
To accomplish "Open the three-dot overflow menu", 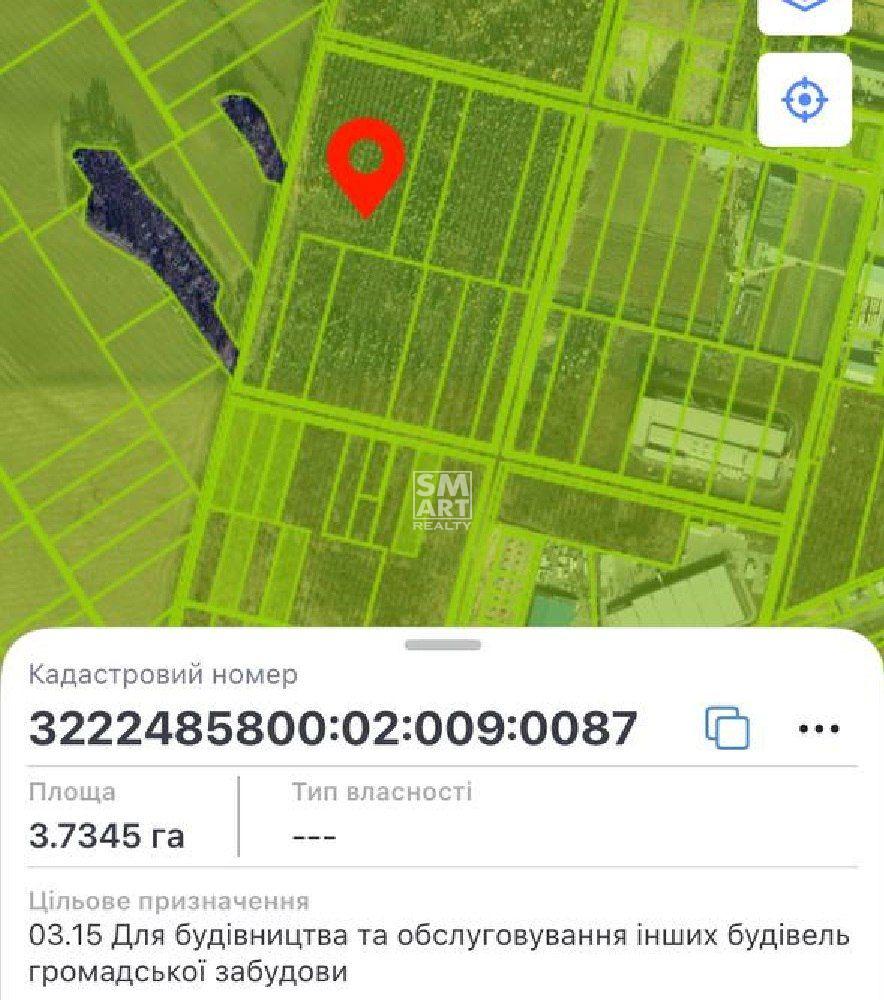I will click(819, 728).
